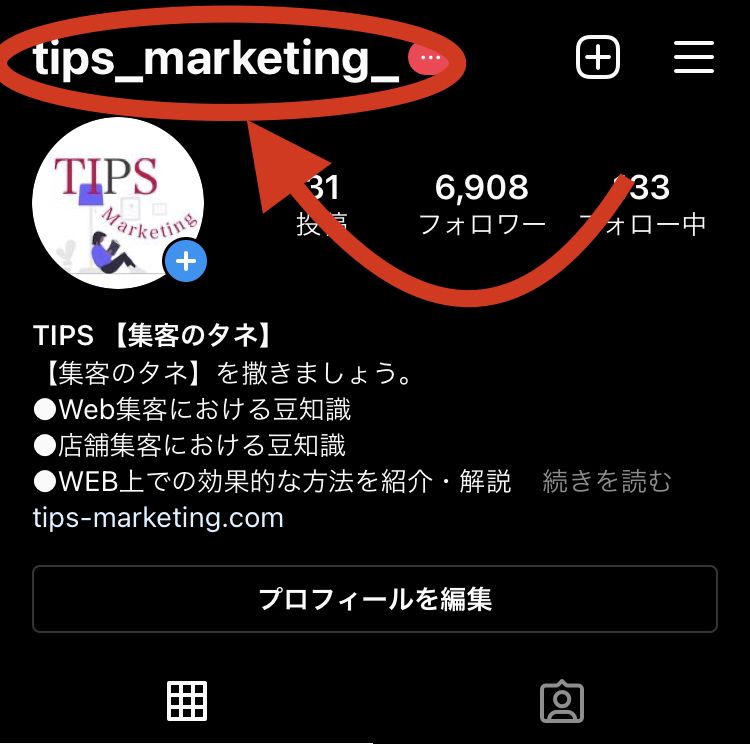Open the hamburger menu
The height and width of the screenshot is (744, 750).
(x=693, y=58)
